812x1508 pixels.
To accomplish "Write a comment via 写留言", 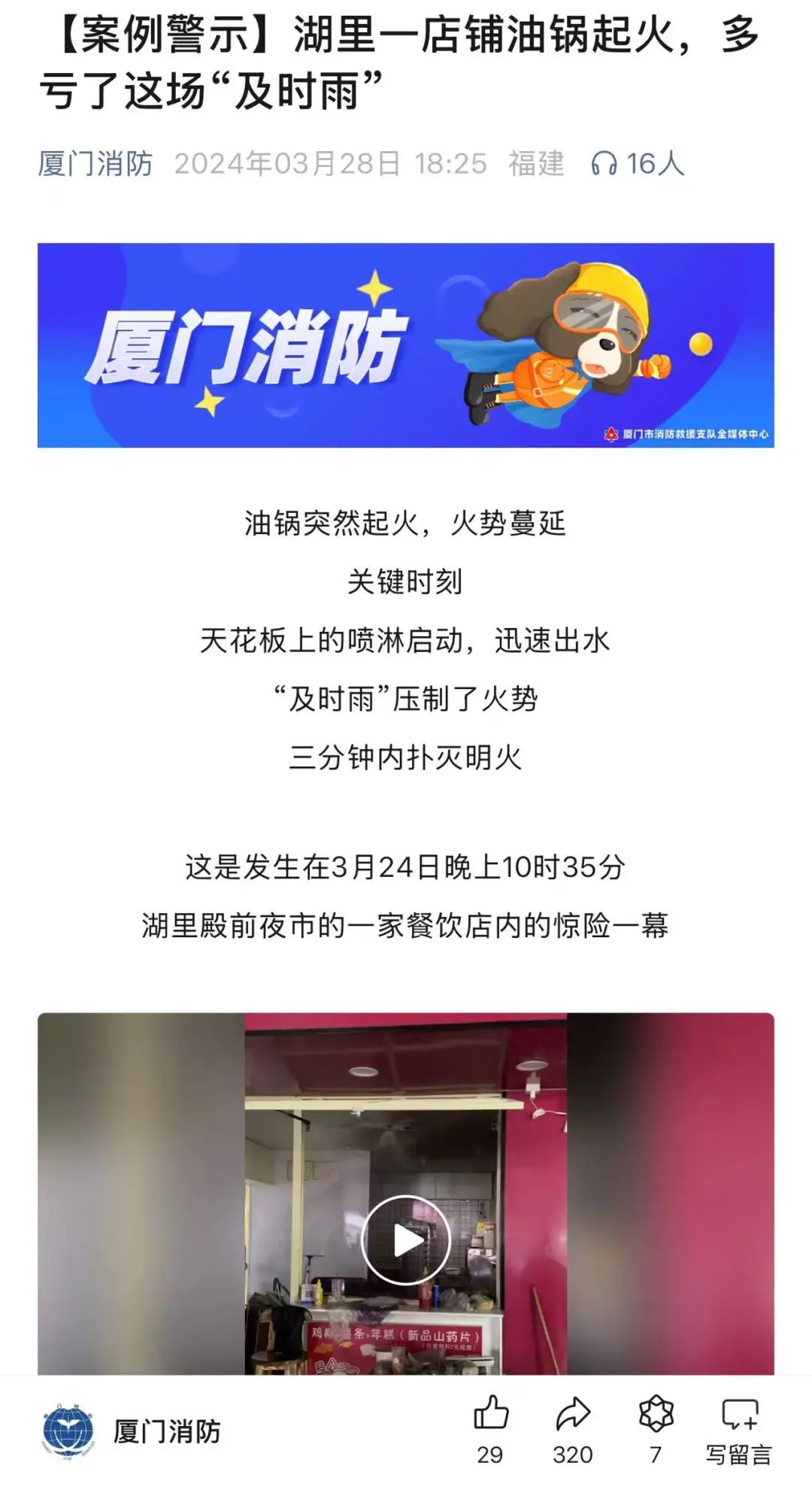I will [739, 1415].
